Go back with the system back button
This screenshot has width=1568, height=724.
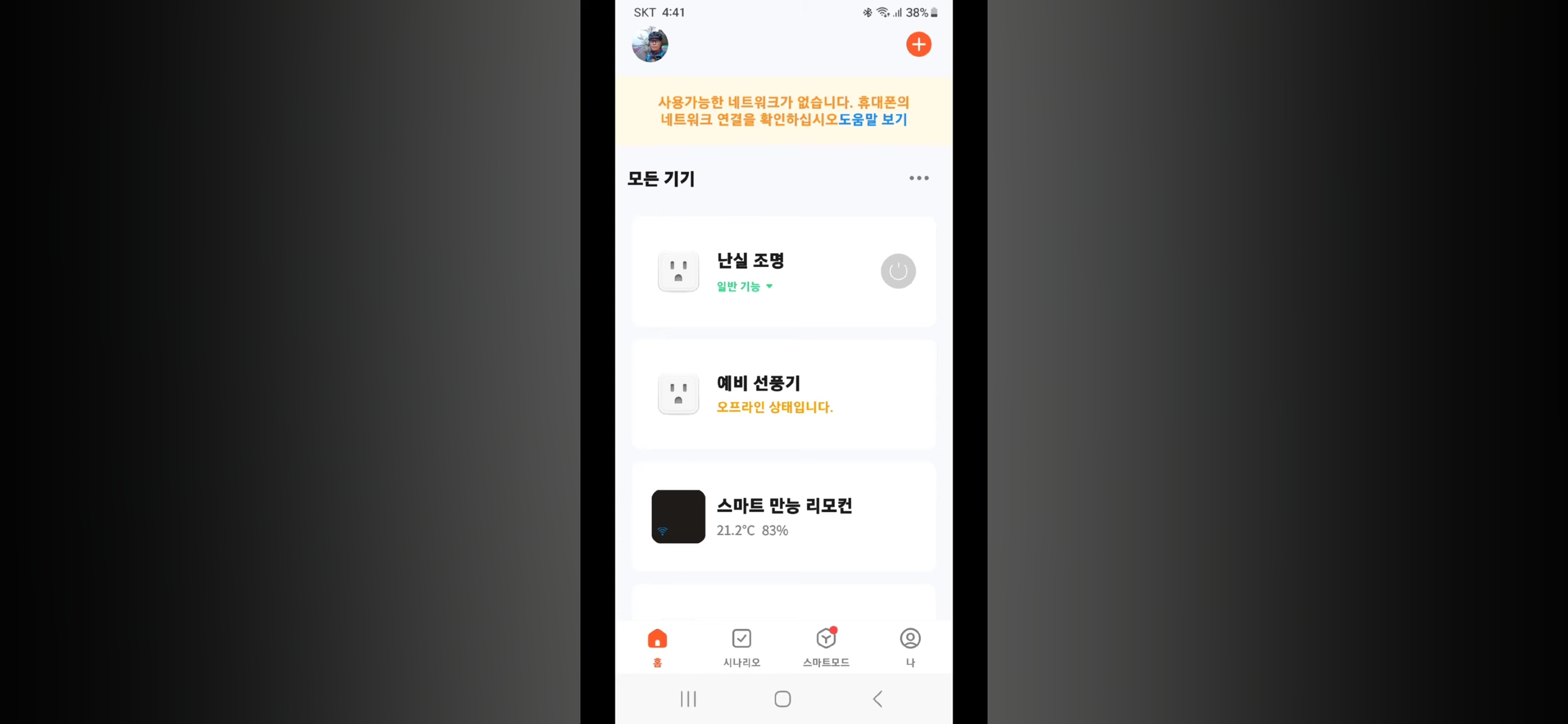point(877,698)
